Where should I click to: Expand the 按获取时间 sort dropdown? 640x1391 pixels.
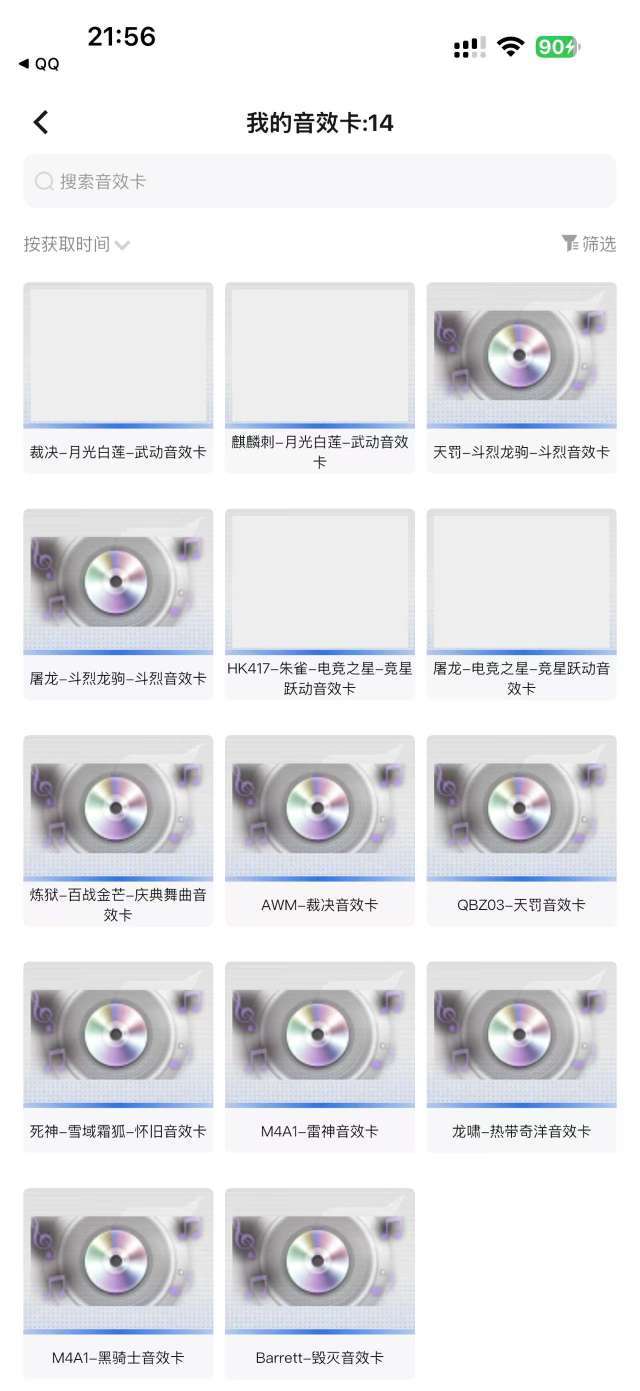tap(77, 244)
